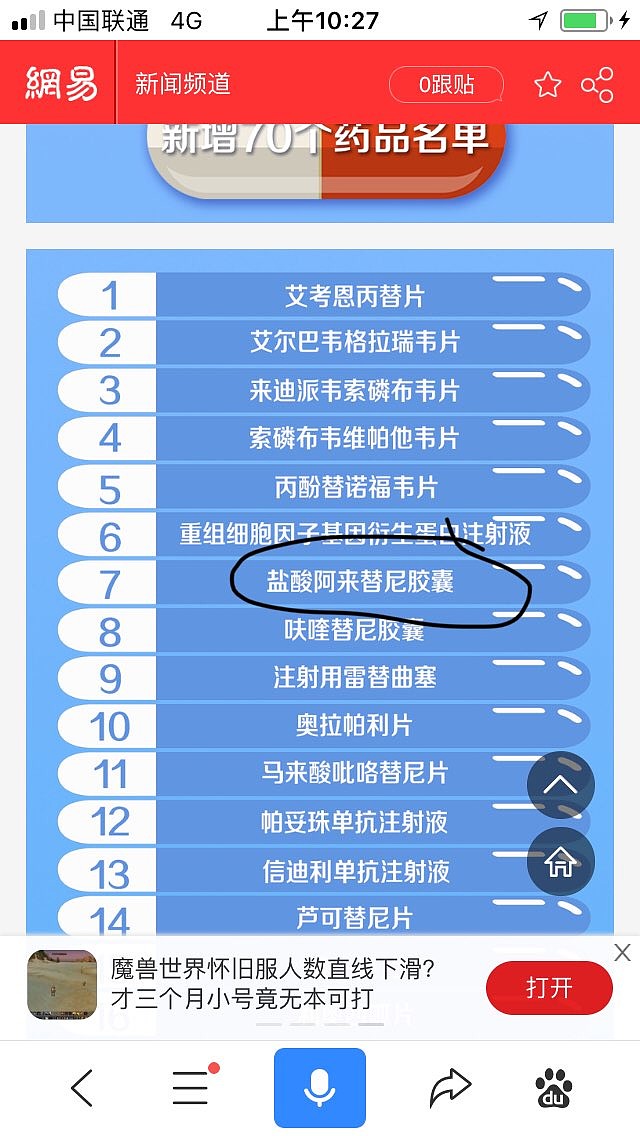Tap 打开 on the 魔兽世界 ad banner
This screenshot has height=1136, width=640.
[549, 988]
